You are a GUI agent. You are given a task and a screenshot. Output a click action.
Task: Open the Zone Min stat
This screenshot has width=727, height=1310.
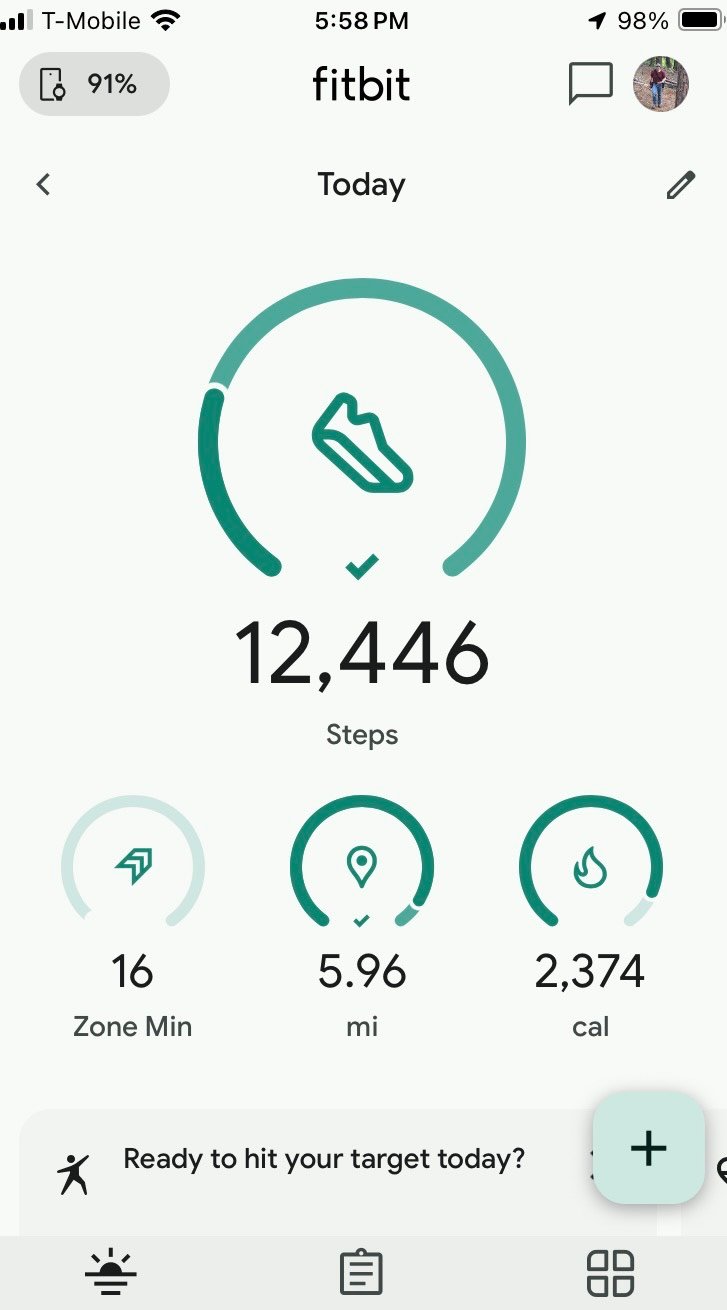[133, 917]
